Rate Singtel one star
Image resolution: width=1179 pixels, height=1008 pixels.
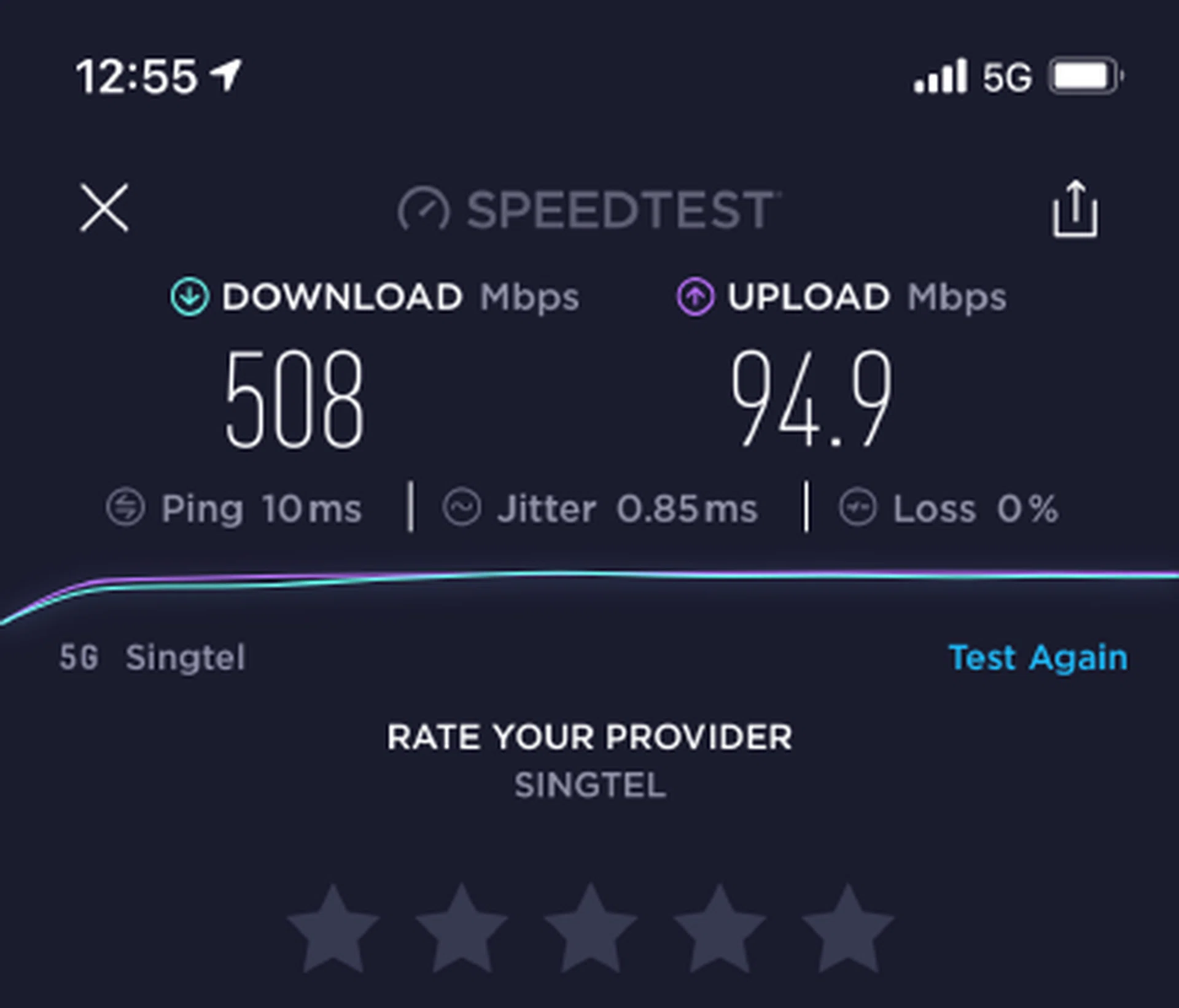coord(333,931)
